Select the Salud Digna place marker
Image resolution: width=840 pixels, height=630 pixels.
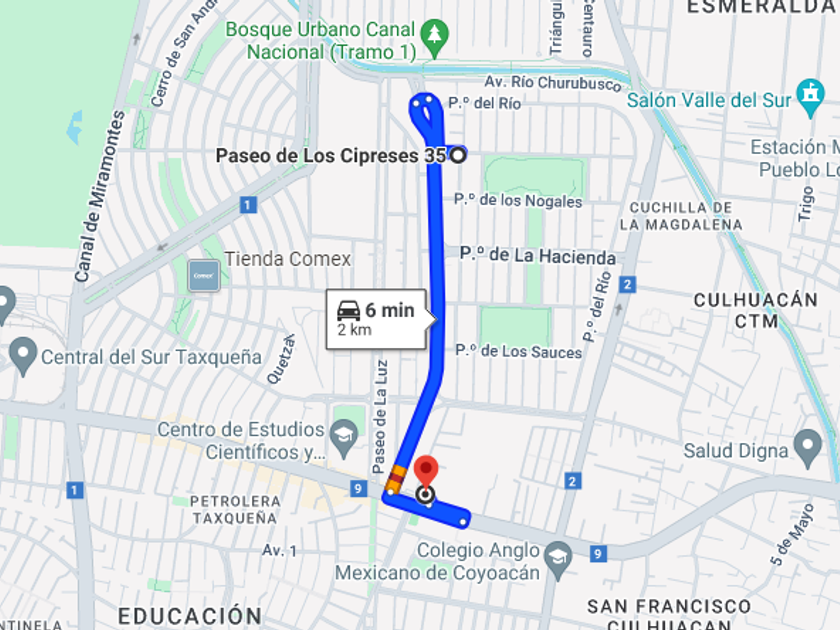pos(806,448)
